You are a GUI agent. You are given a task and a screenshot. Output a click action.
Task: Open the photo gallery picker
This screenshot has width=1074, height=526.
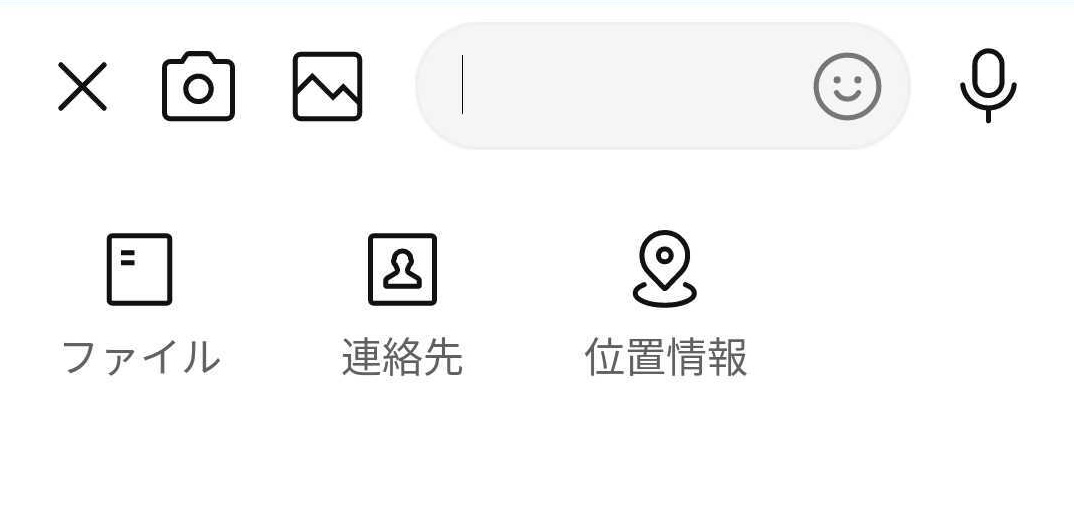(327, 87)
